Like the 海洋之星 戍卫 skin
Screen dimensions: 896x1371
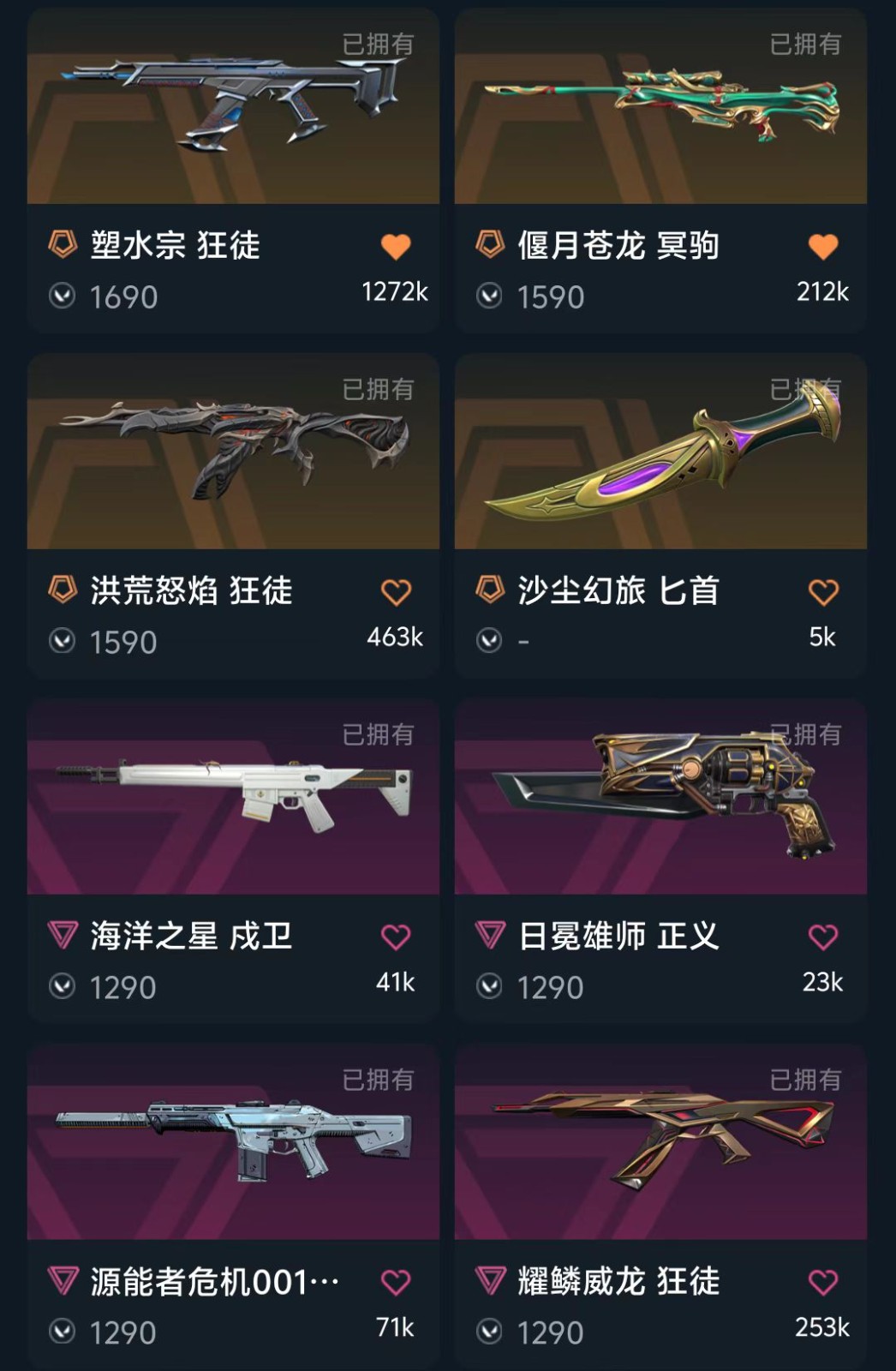[x=396, y=937]
